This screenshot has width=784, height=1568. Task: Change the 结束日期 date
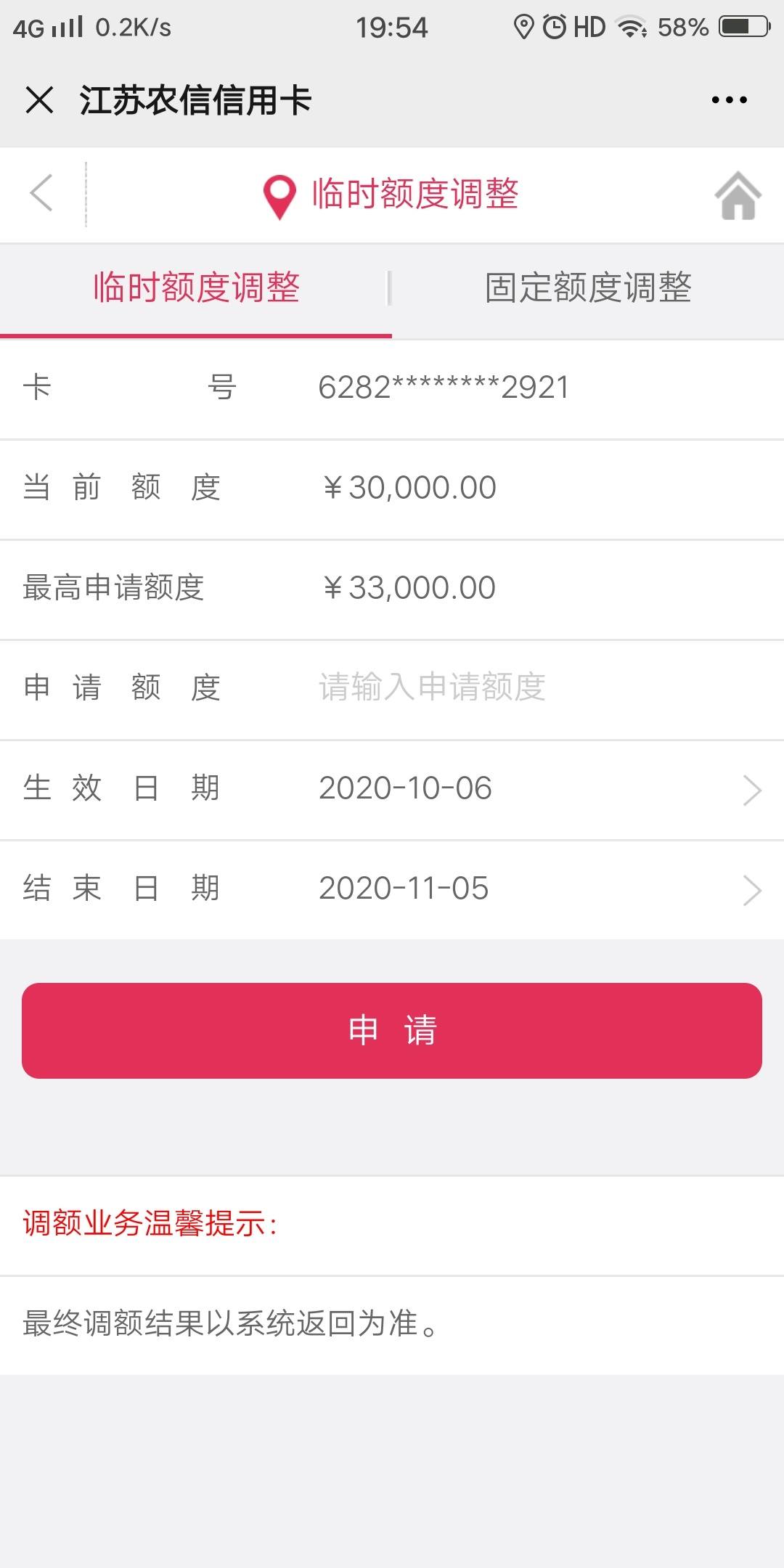392,890
